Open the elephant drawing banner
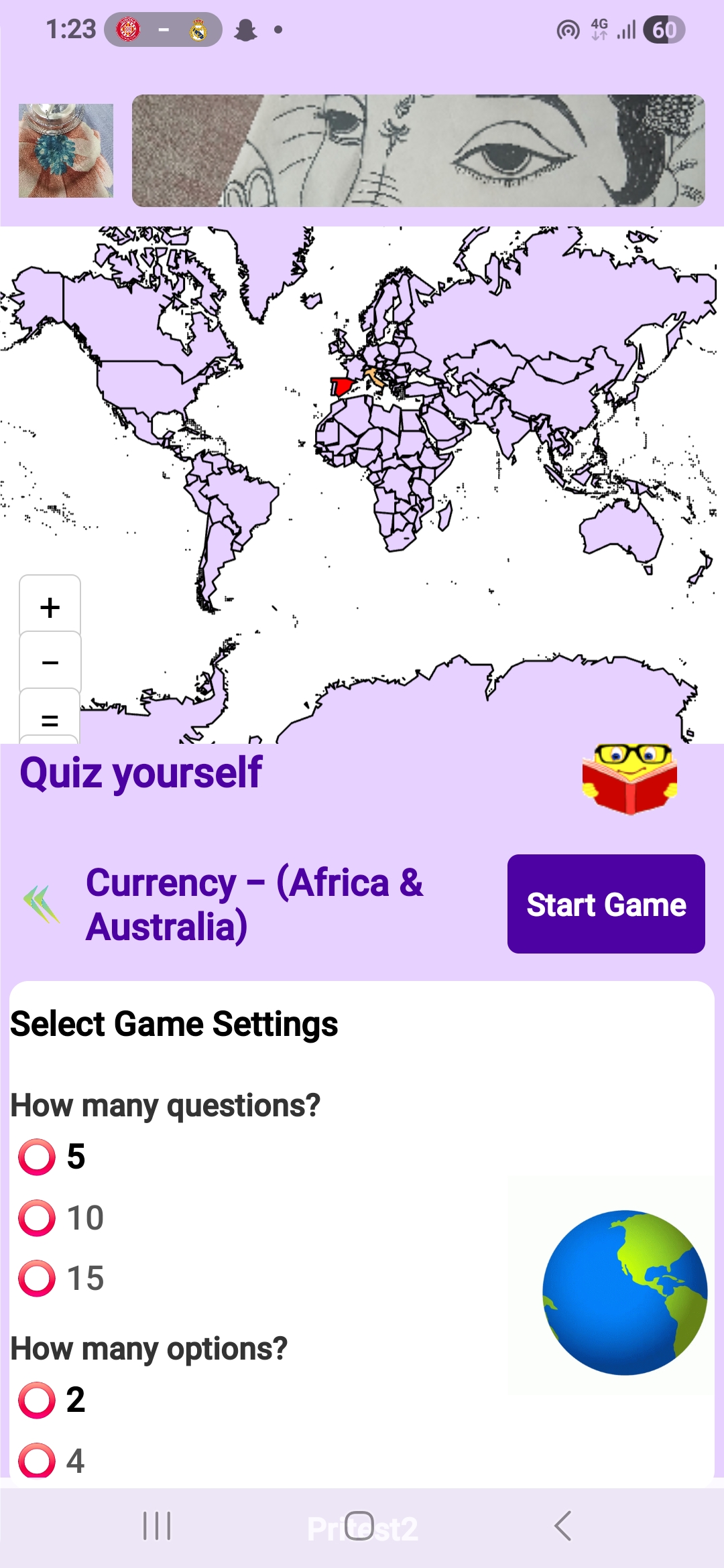Screen dimensions: 724x1568 pyautogui.click(x=418, y=151)
